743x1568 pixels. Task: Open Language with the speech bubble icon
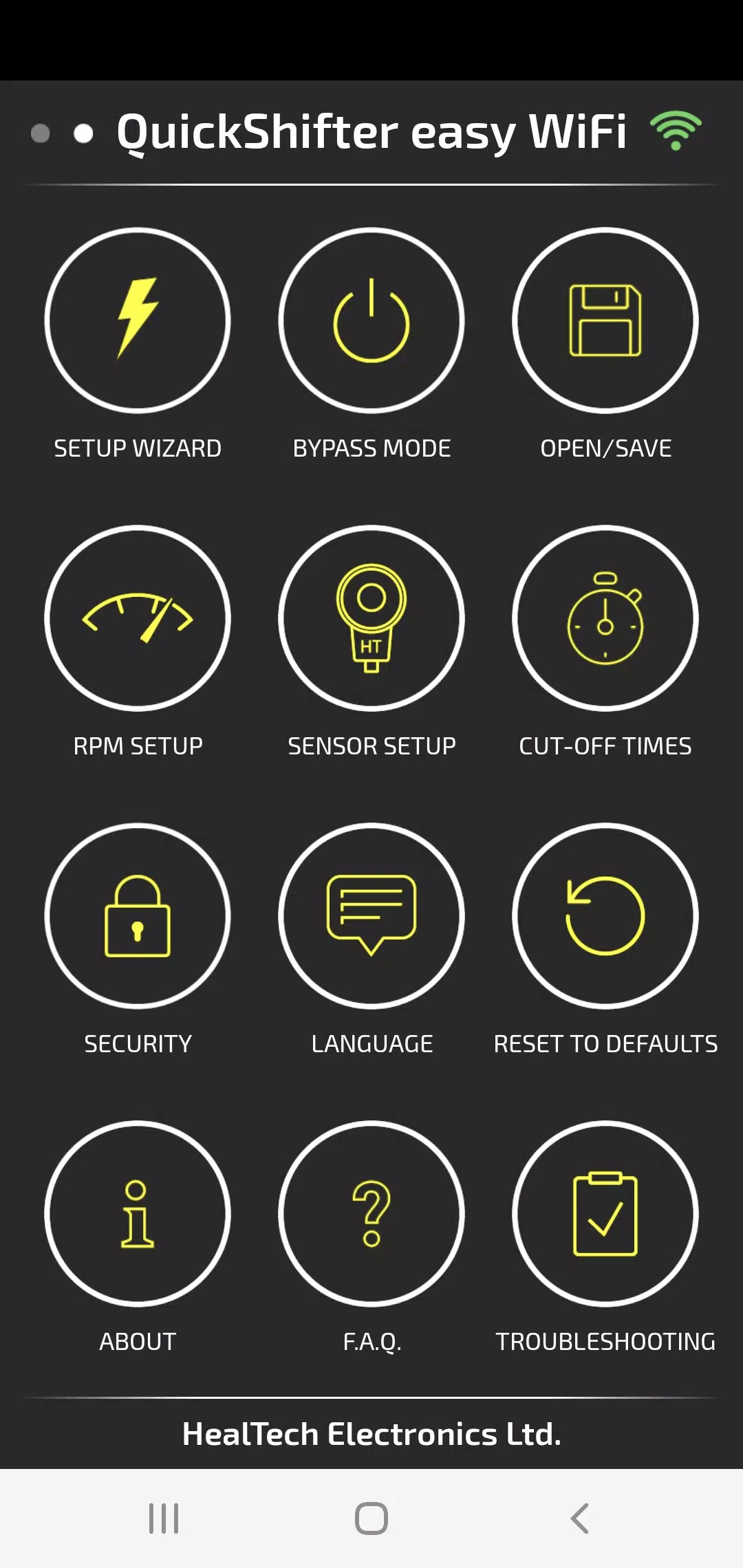tap(371, 916)
